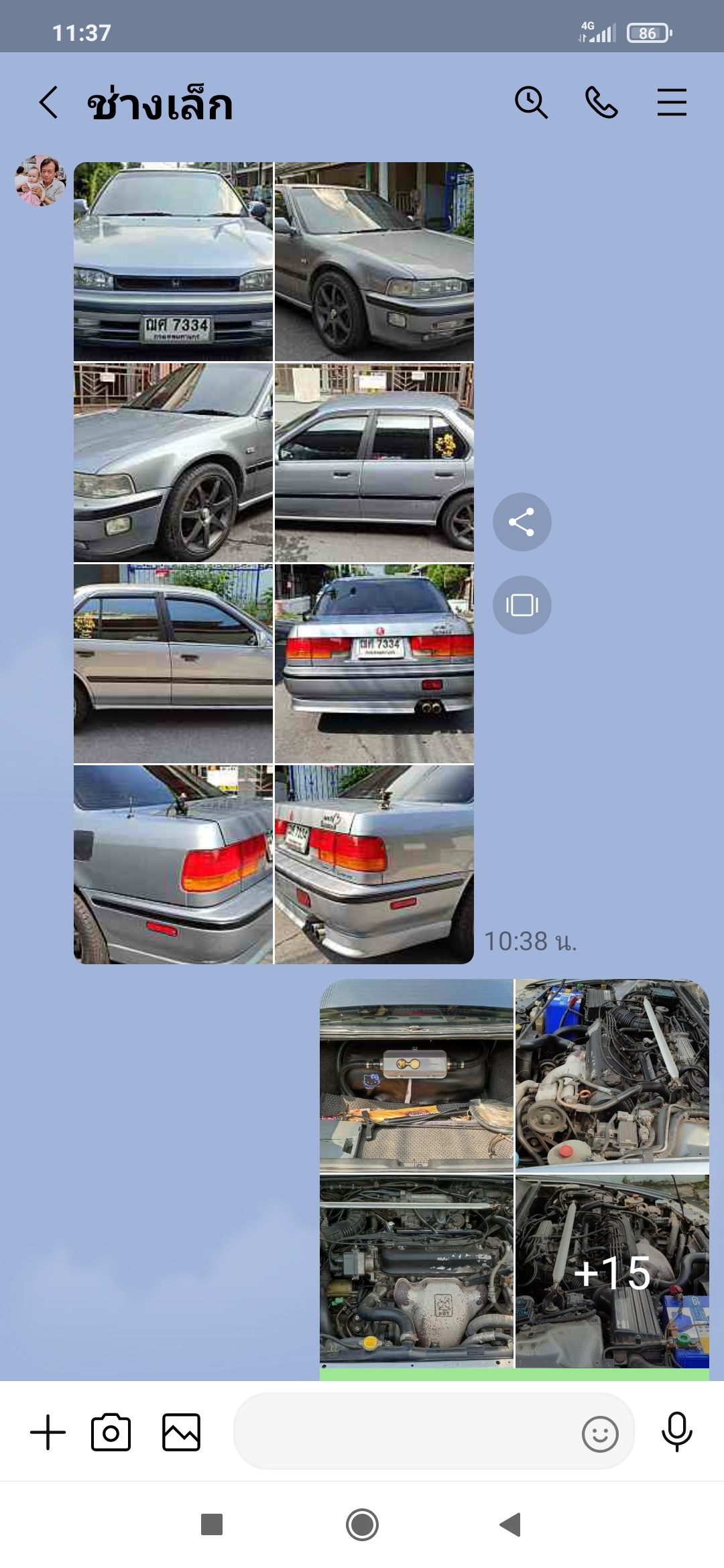Search within this chat
The height and width of the screenshot is (1568, 724).
[531, 103]
